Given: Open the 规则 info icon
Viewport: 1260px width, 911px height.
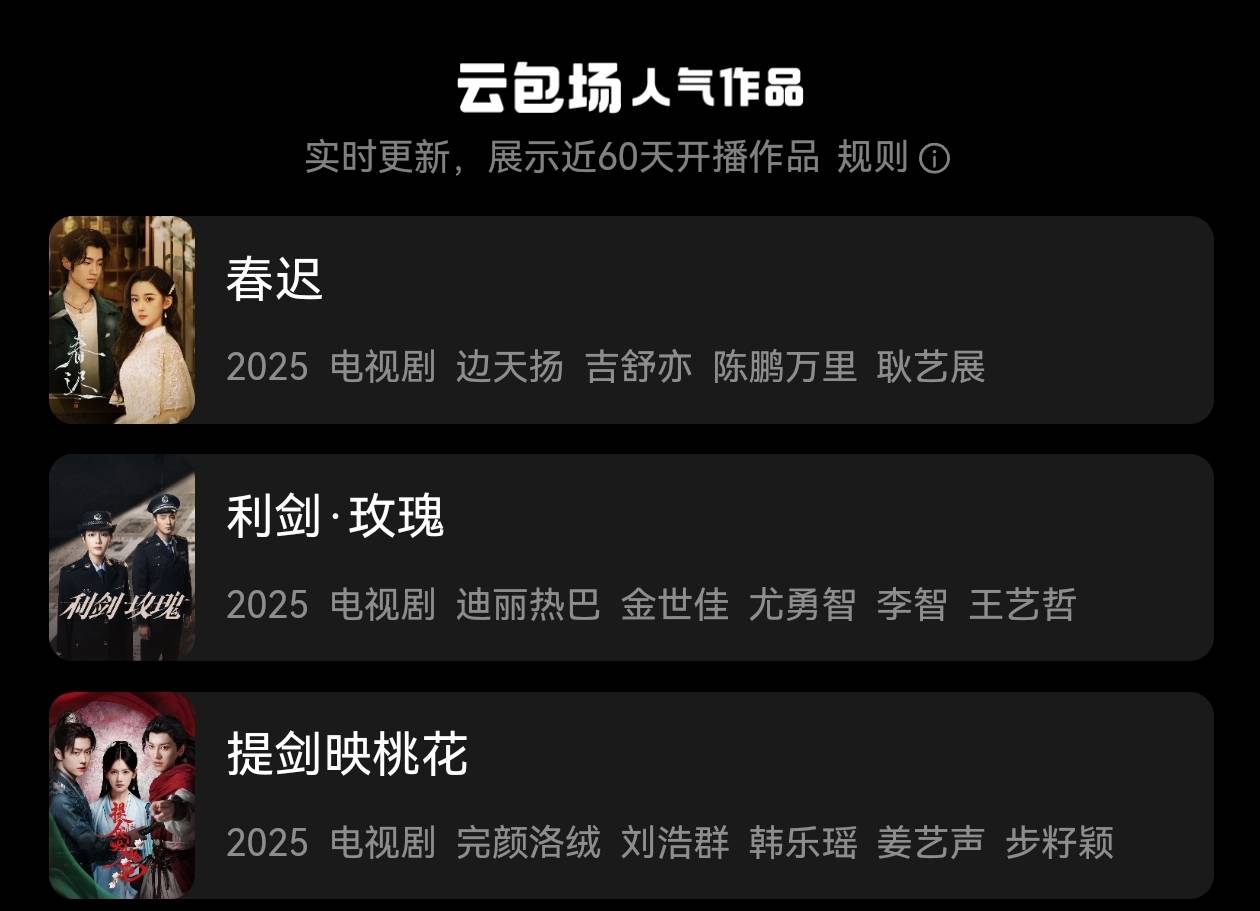Looking at the screenshot, I should pos(933,159).
